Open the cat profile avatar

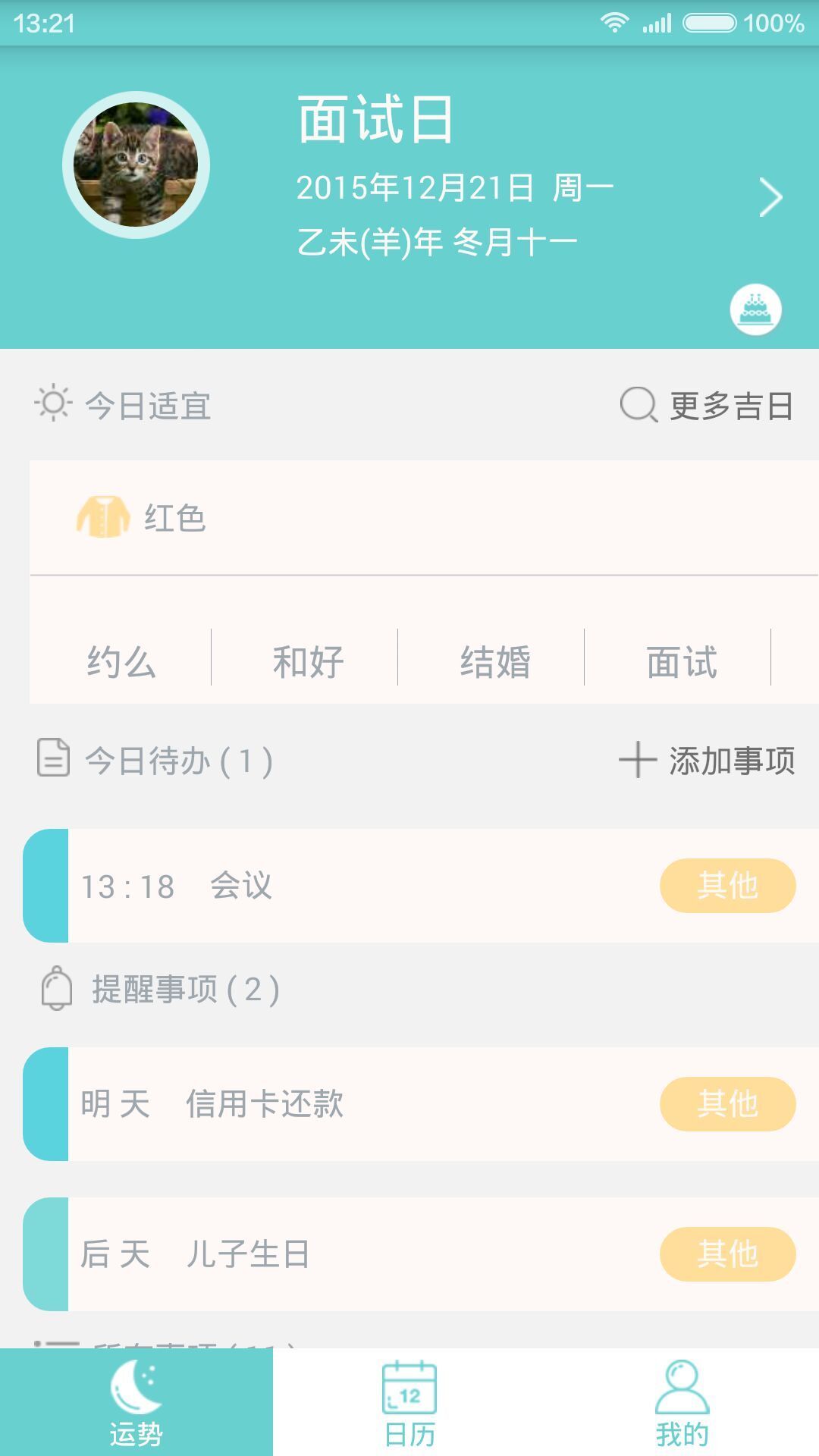point(136,165)
